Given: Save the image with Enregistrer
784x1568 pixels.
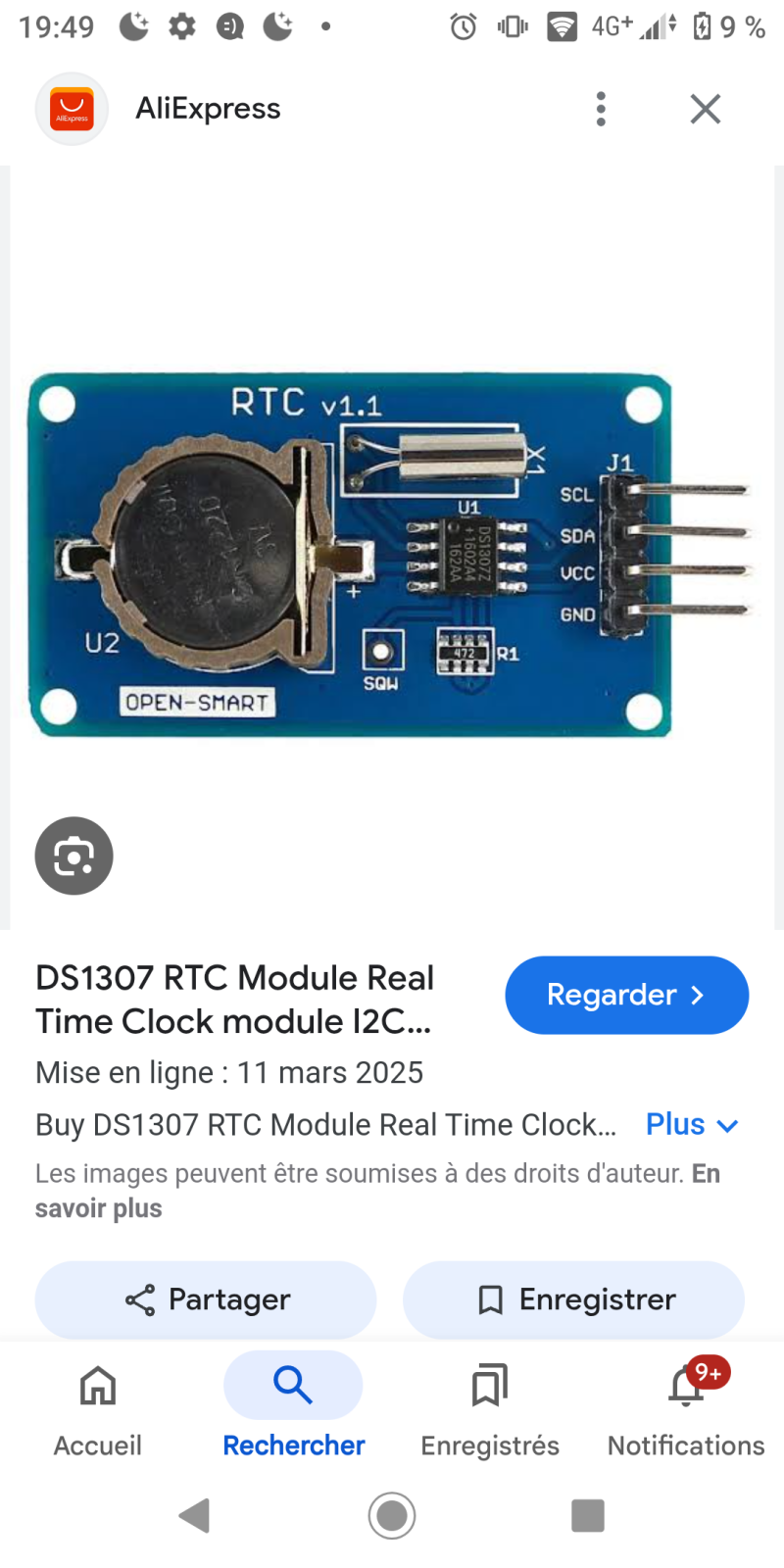Looking at the screenshot, I should click(x=573, y=1299).
